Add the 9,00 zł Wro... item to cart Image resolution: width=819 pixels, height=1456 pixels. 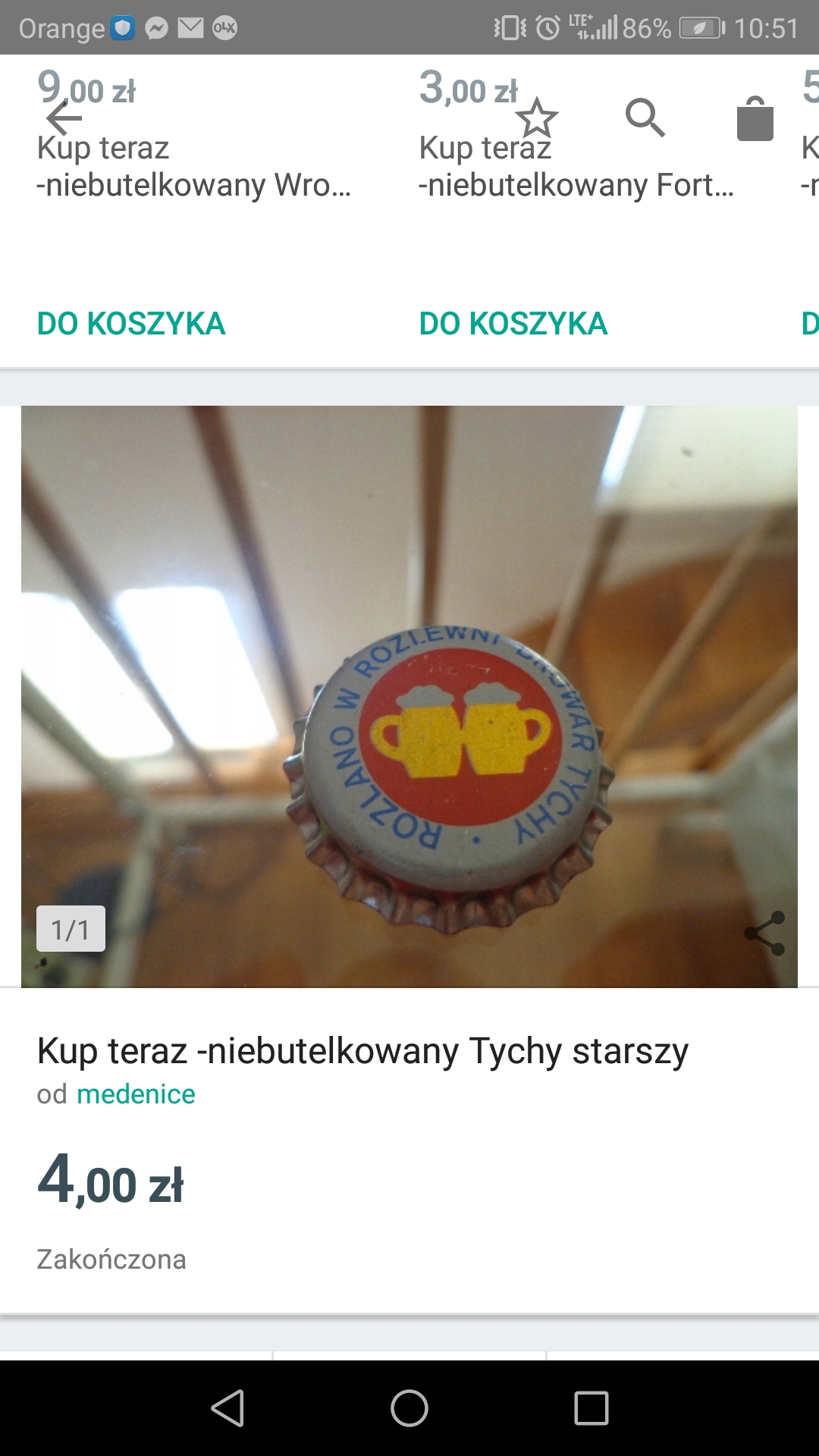pyautogui.click(x=131, y=324)
